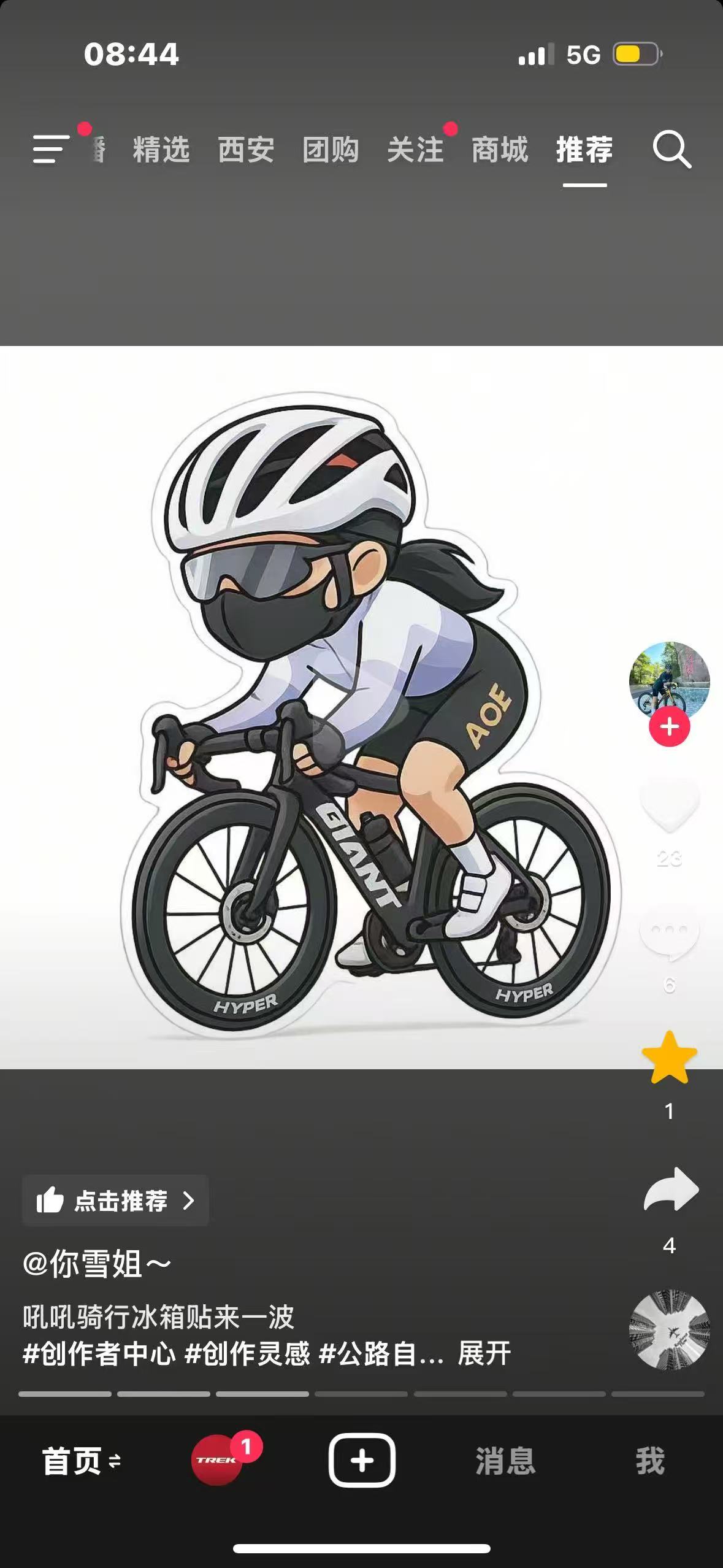The width and height of the screenshot is (723, 1568).
Task: Create a new post with the plus button
Action: pos(362,1461)
